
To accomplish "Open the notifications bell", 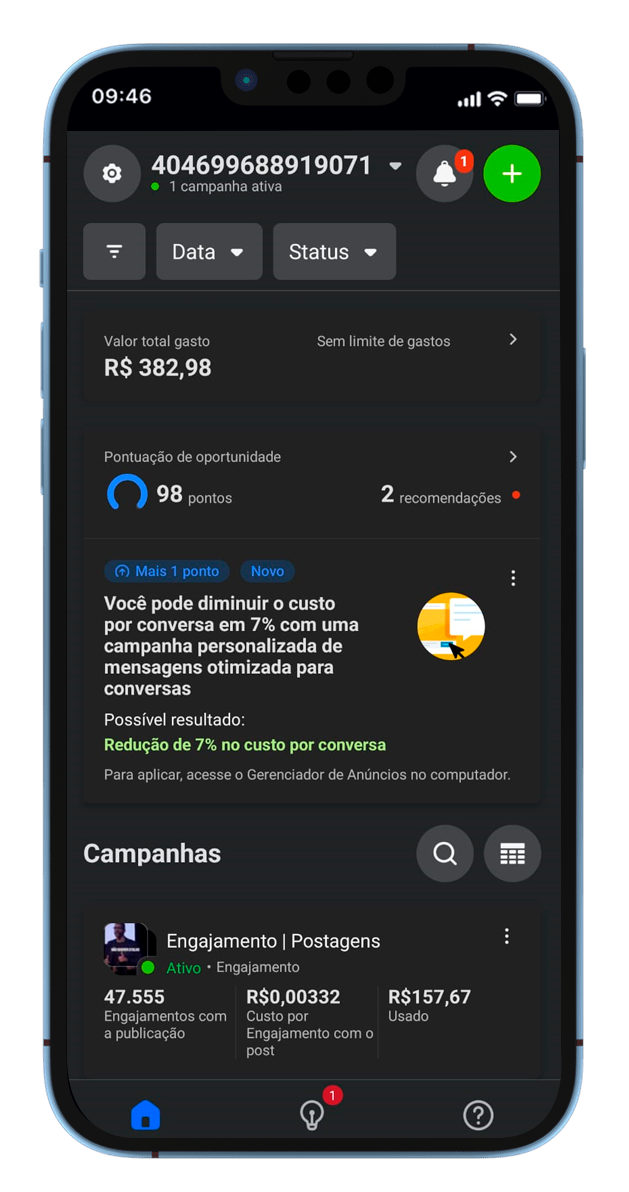I will click(x=444, y=174).
